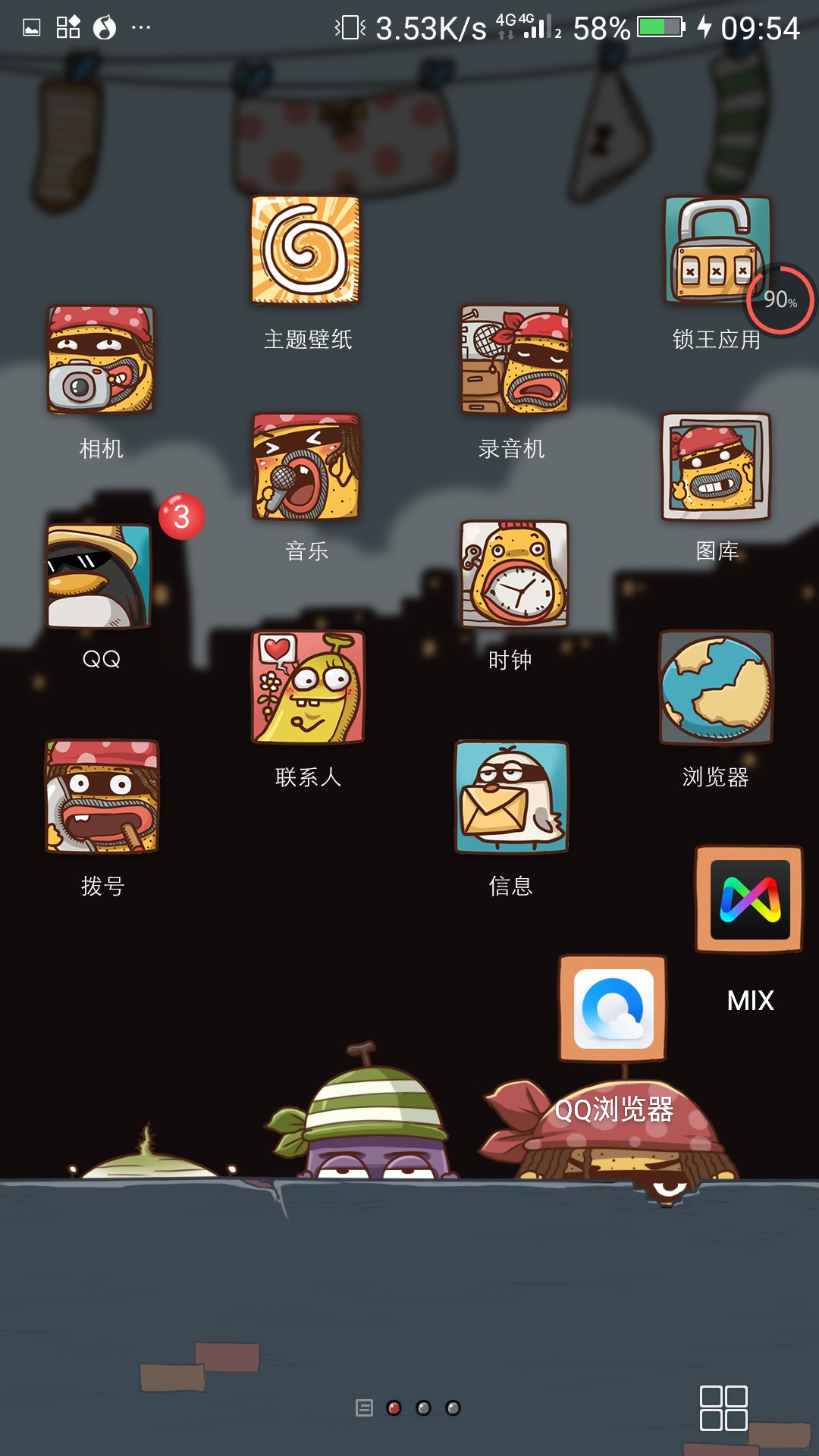Screen dimensions: 819x1456
Task: Open the QQ浏览器 app
Action: click(x=613, y=1009)
